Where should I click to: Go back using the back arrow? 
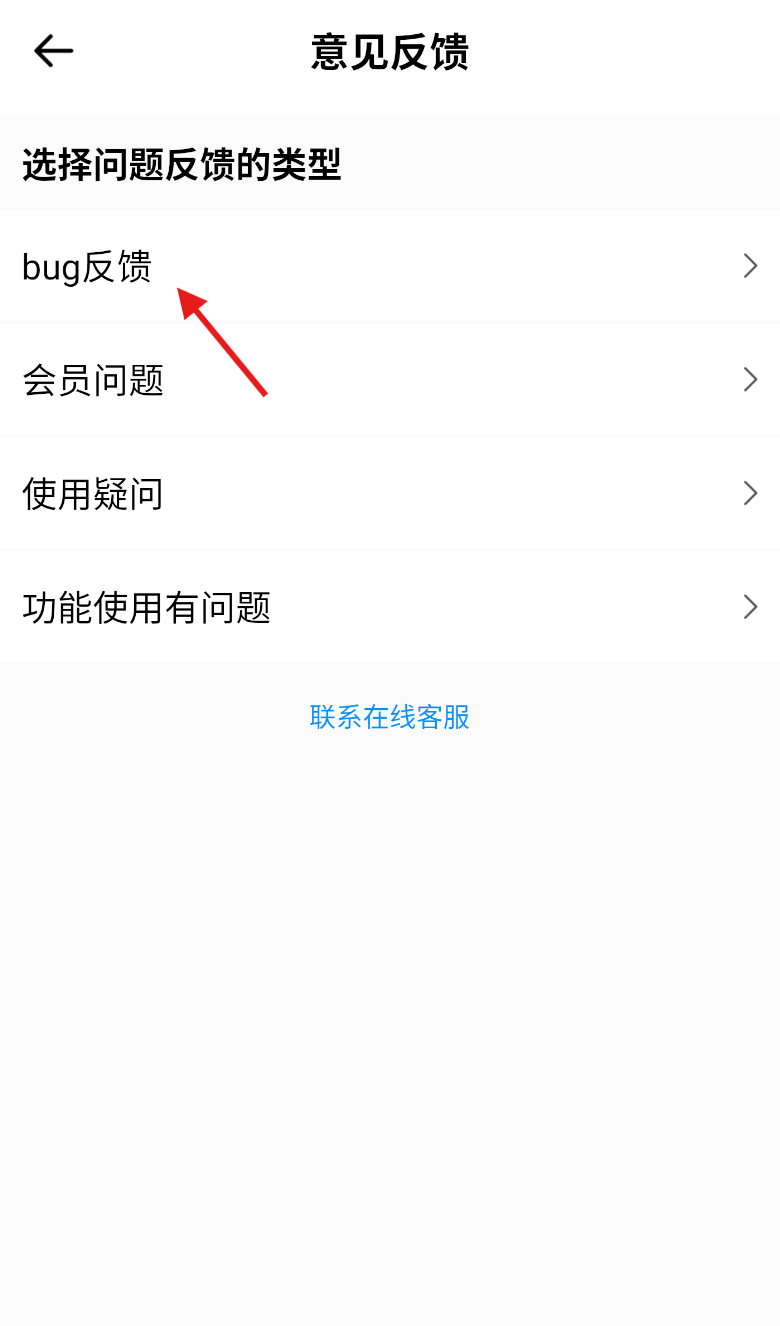pyautogui.click(x=53, y=51)
